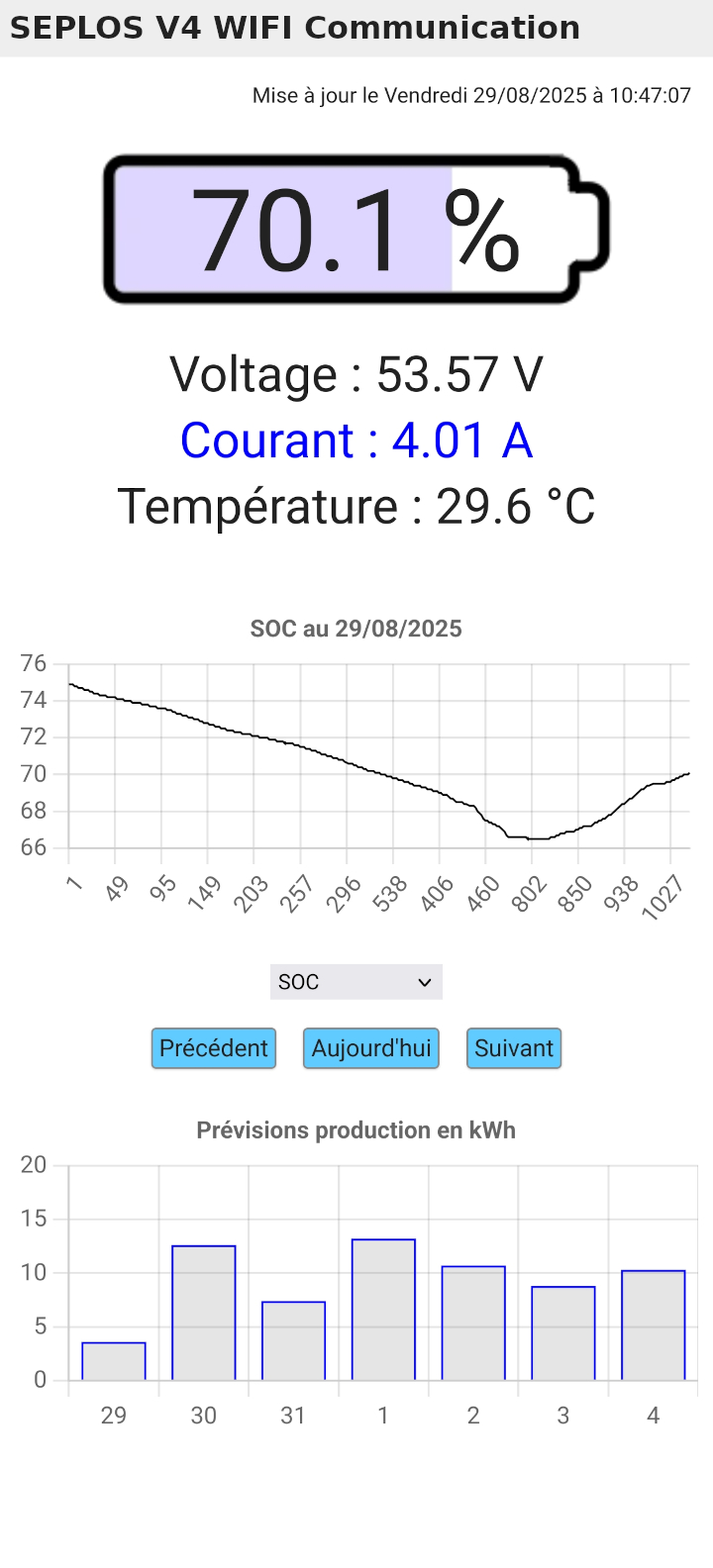
Task: Go to the previous day with Précédent
Action: click(x=214, y=1048)
